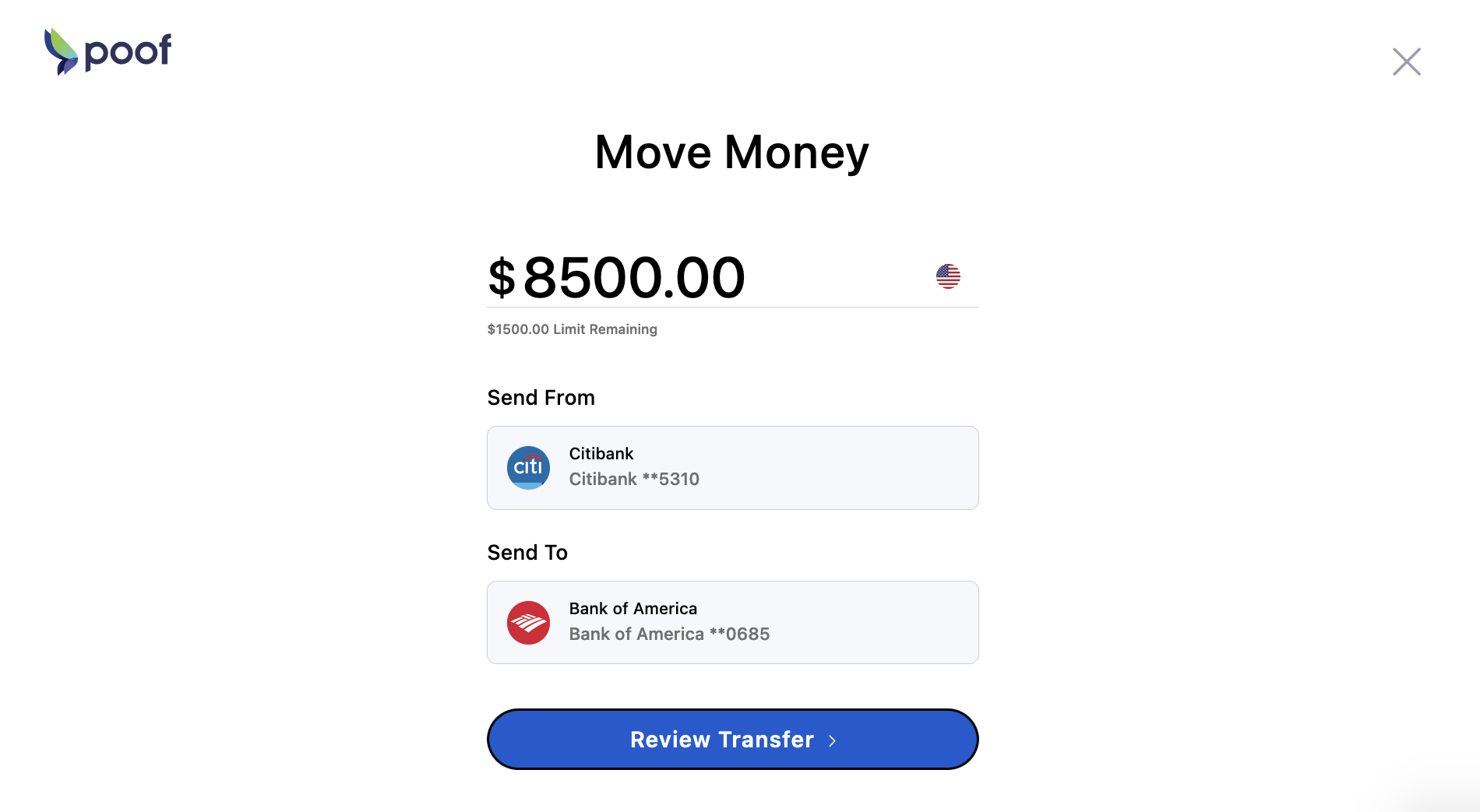The image size is (1480, 812).
Task: Close the Move Money screen
Action: click(1406, 62)
